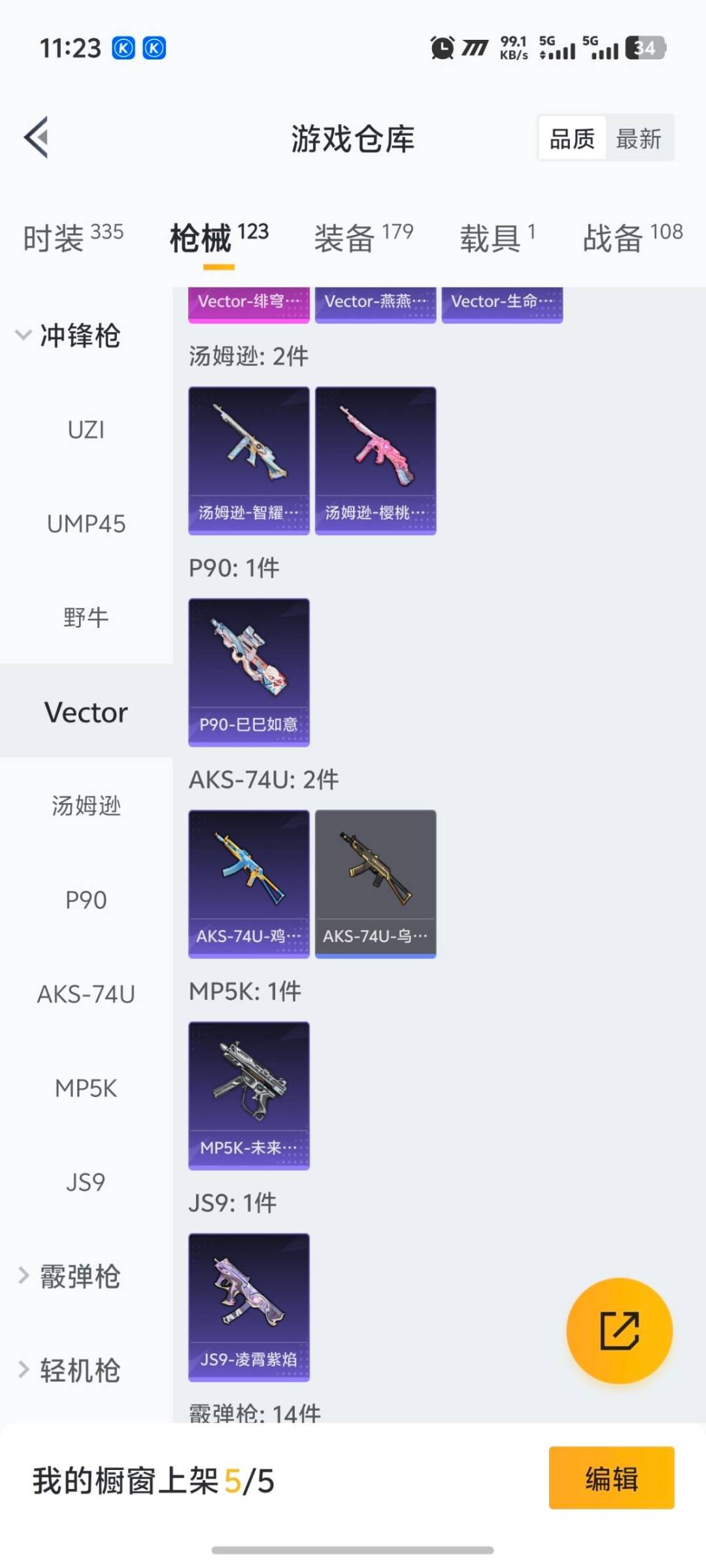Viewport: 706px width, 1568px height.
Task: Open the AKS-74U-乌 skin card
Action: click(375, 883)
